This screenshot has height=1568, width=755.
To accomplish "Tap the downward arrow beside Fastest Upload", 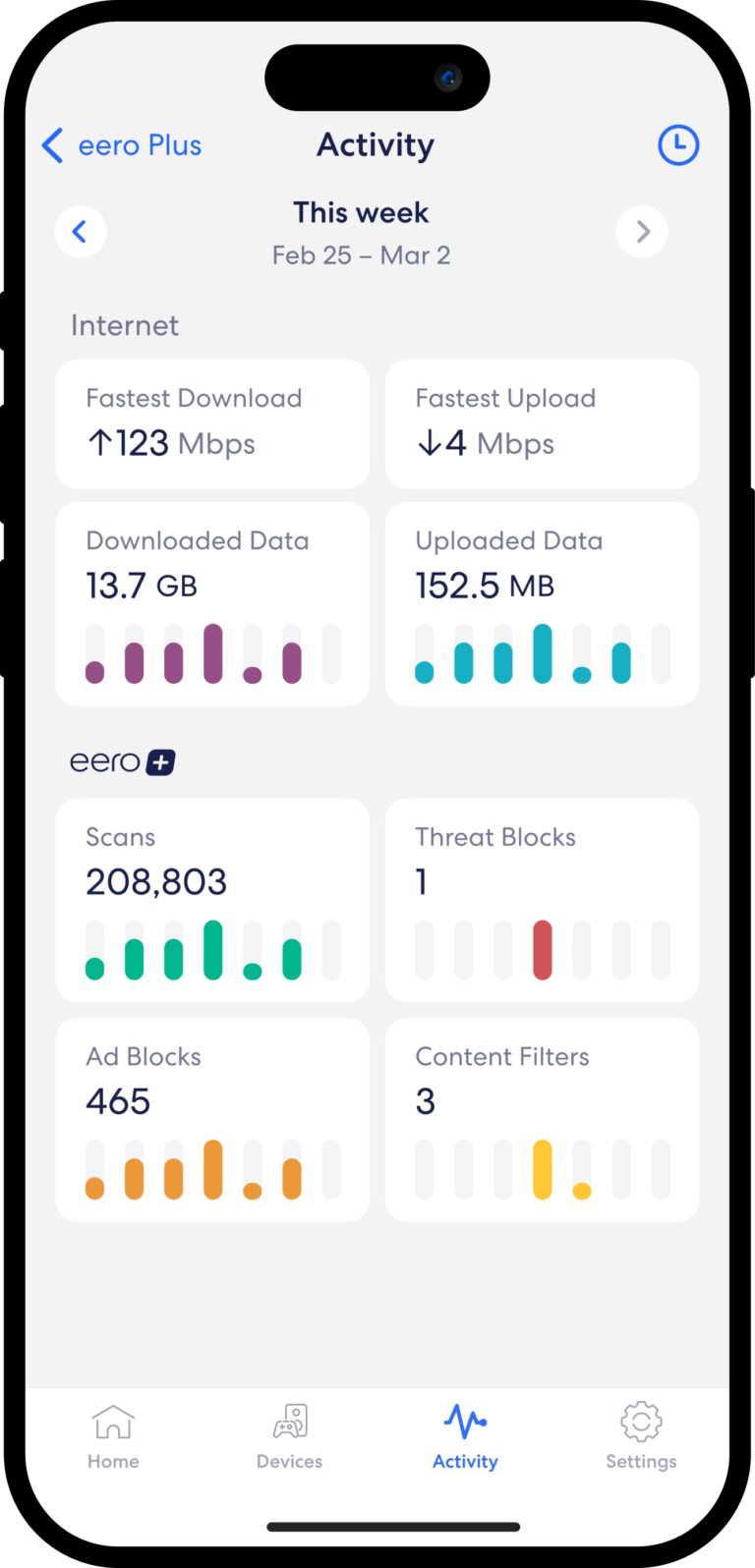I will 429,442.
